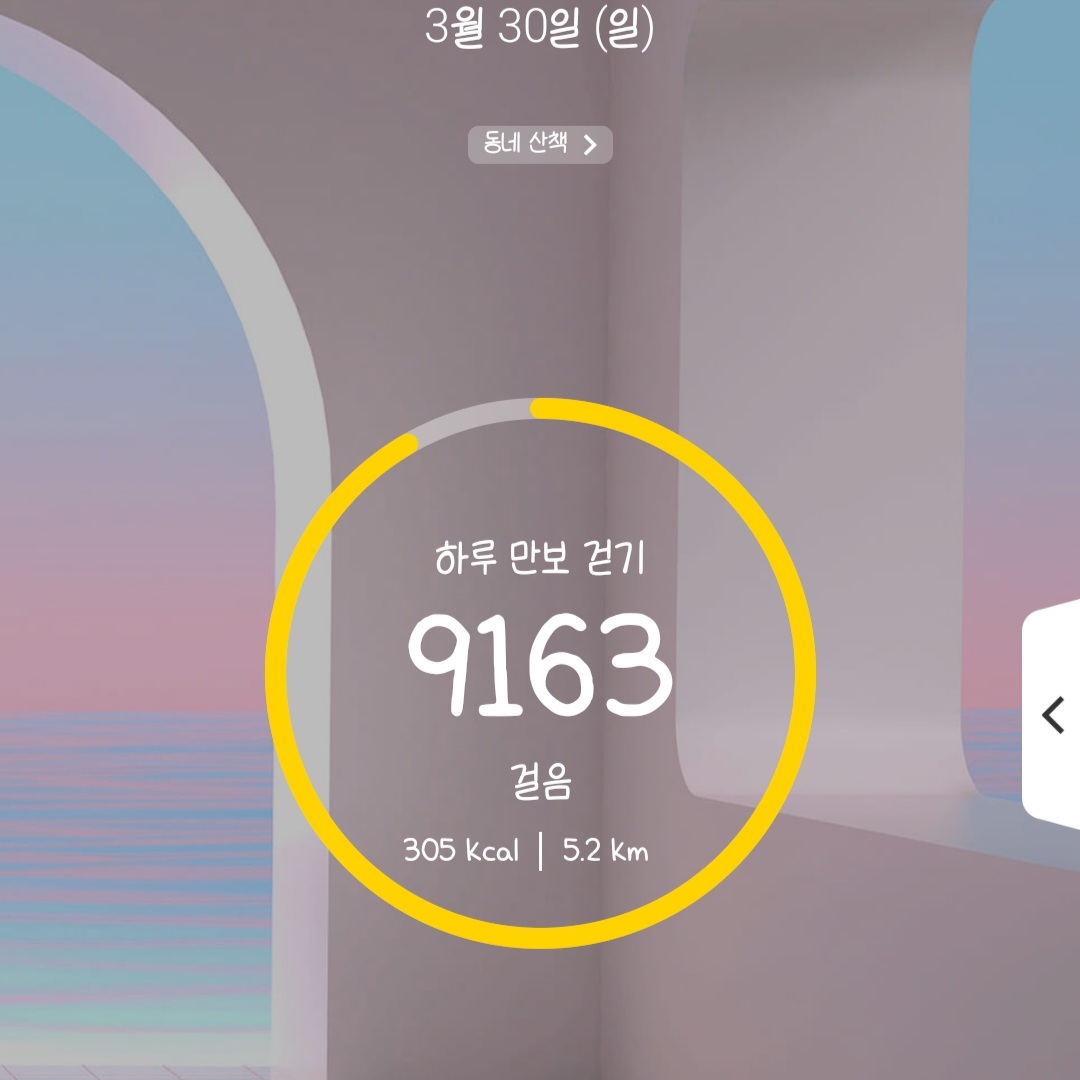1080x1080 pixels.
Task: Open the 동네 산책 chip
Action: pyautogui.click(x=540, y=145)
